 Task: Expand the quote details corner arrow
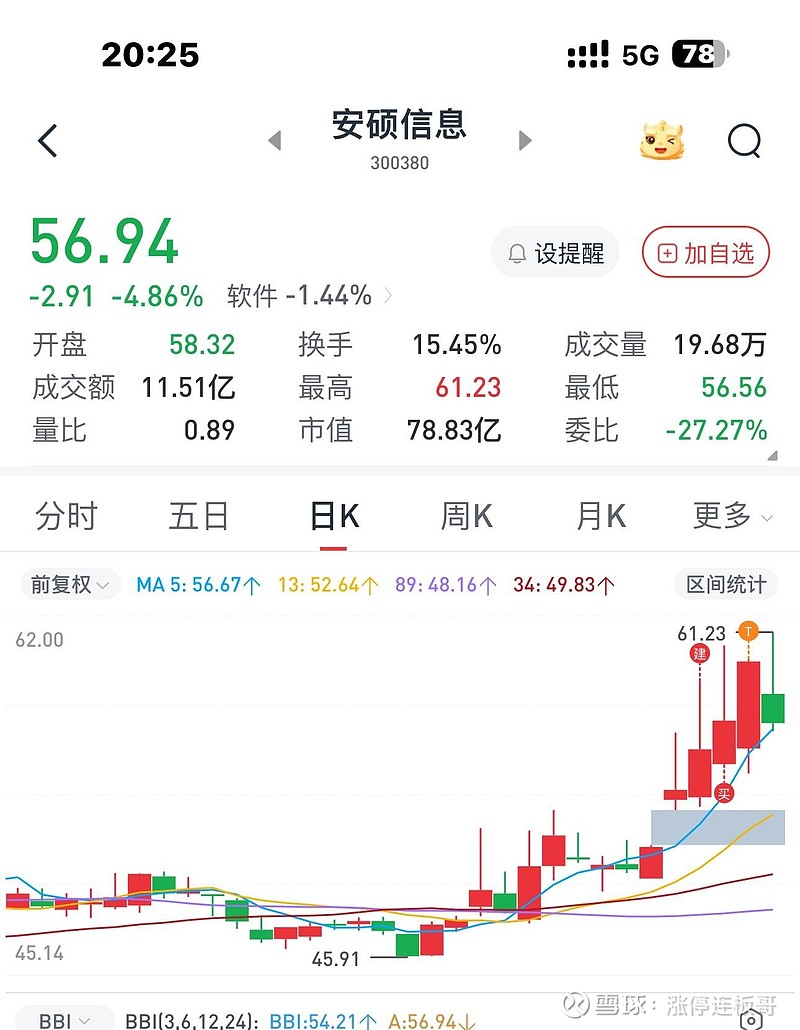pyautogui.click(x=772, y=456)
